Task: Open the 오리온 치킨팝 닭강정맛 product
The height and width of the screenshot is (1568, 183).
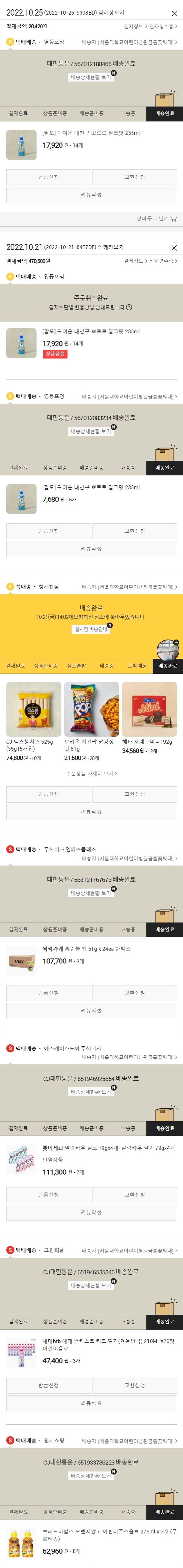Action: 91,709
